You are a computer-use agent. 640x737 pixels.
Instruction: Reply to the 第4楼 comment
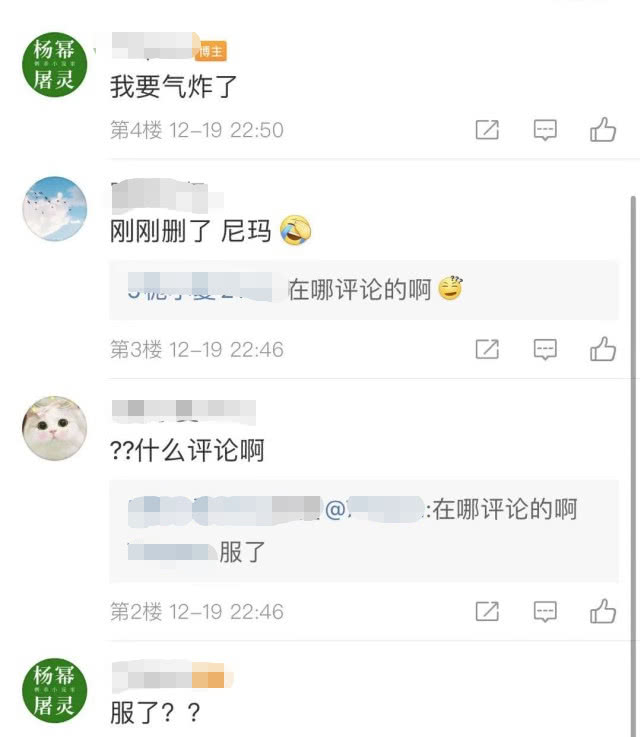pos(544,129)
